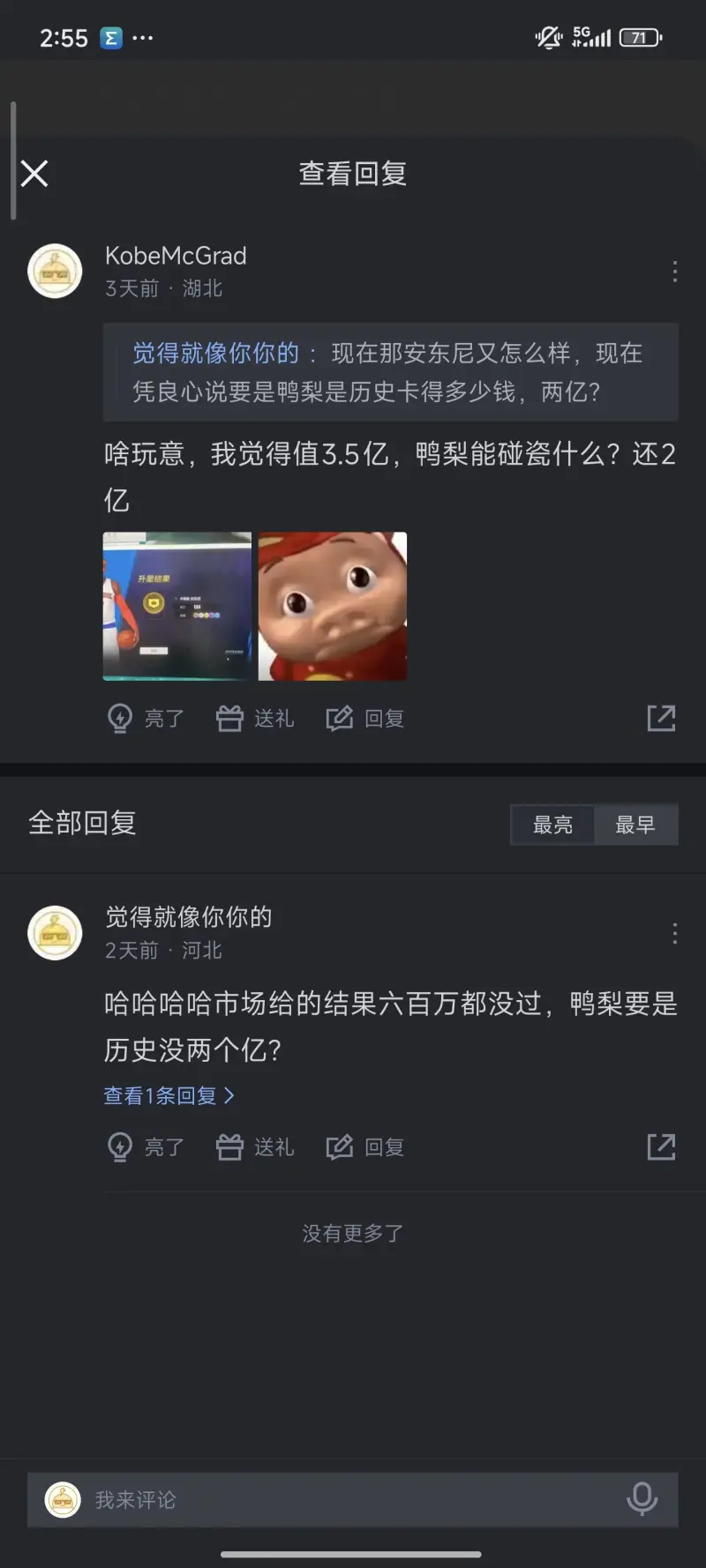Expand 查看1条回复 link
Screen dimensions: 706x1568
pos(169,1095)
